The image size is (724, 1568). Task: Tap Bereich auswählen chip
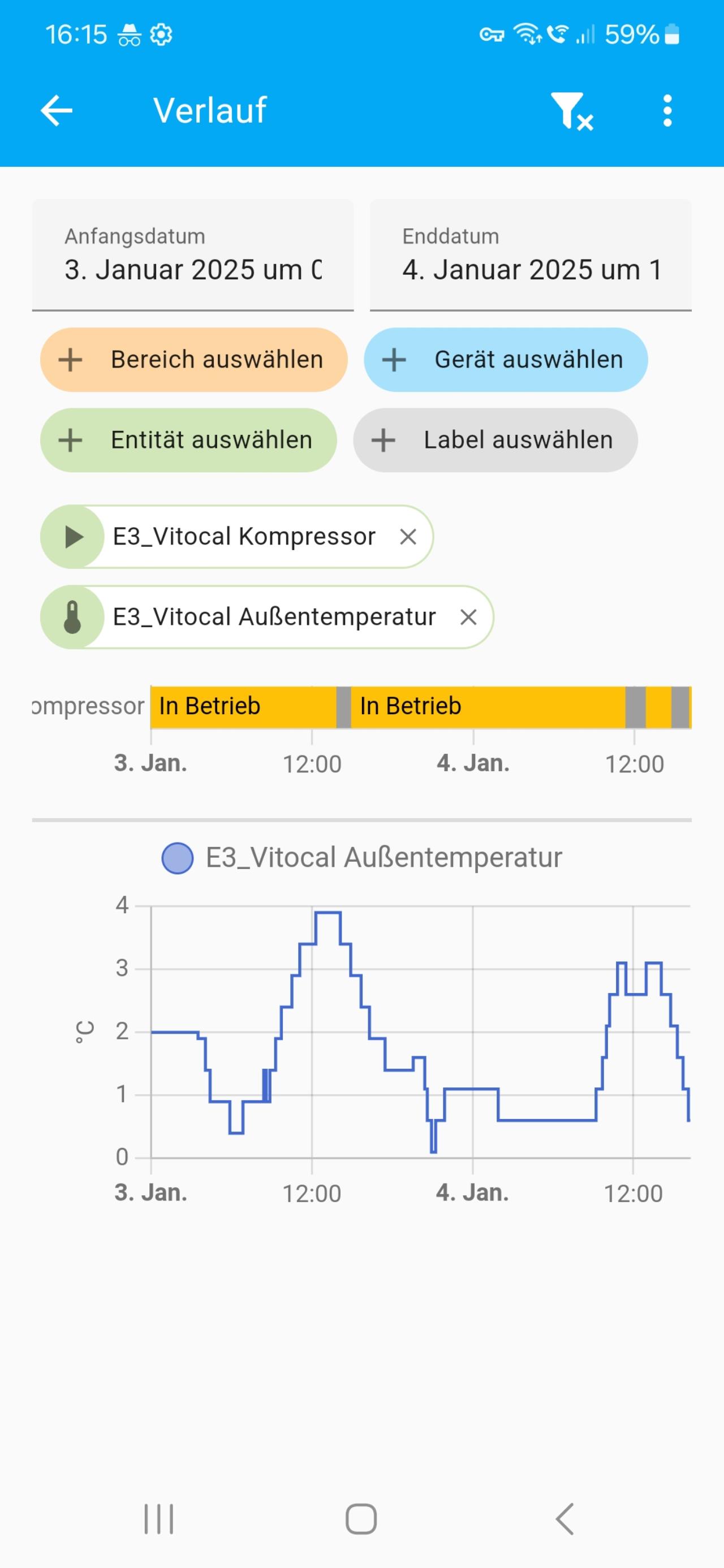tap(193, 360)
